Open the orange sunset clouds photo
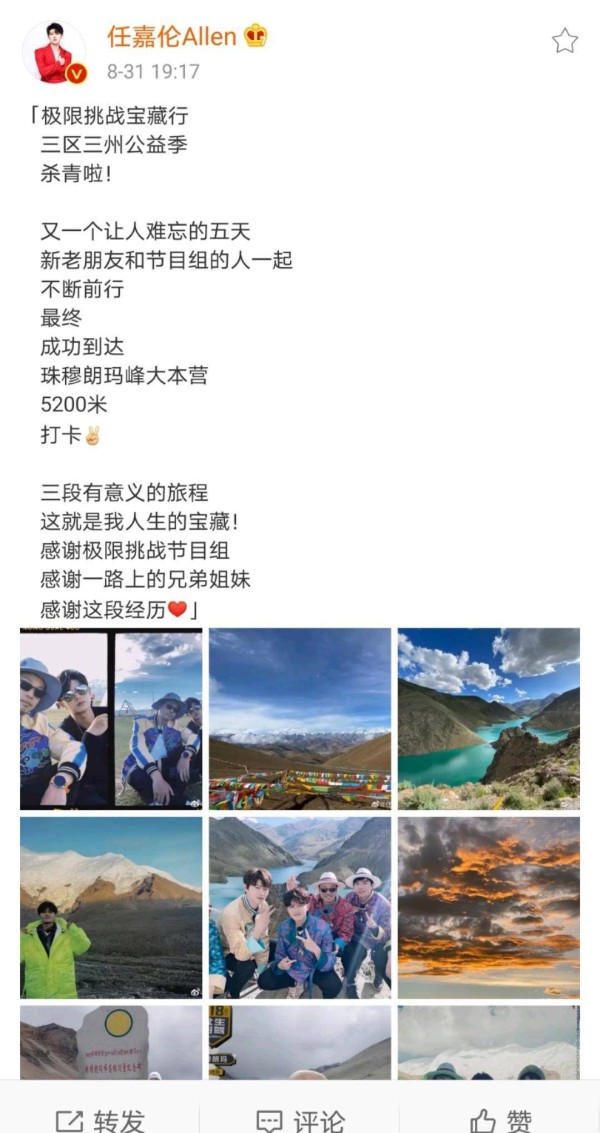Screen dimensions: 600x1133 pos(489,908)
